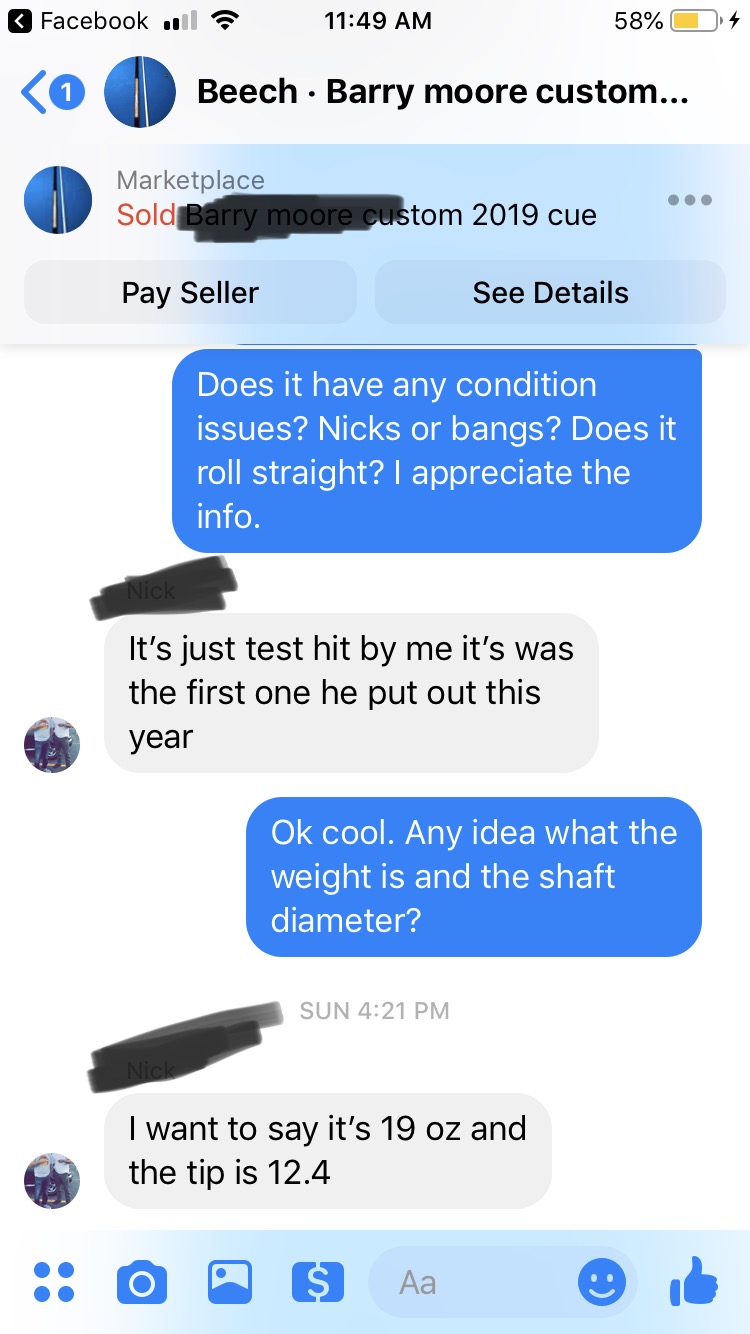Open the emoji smiley picker

coord(602,1281)
